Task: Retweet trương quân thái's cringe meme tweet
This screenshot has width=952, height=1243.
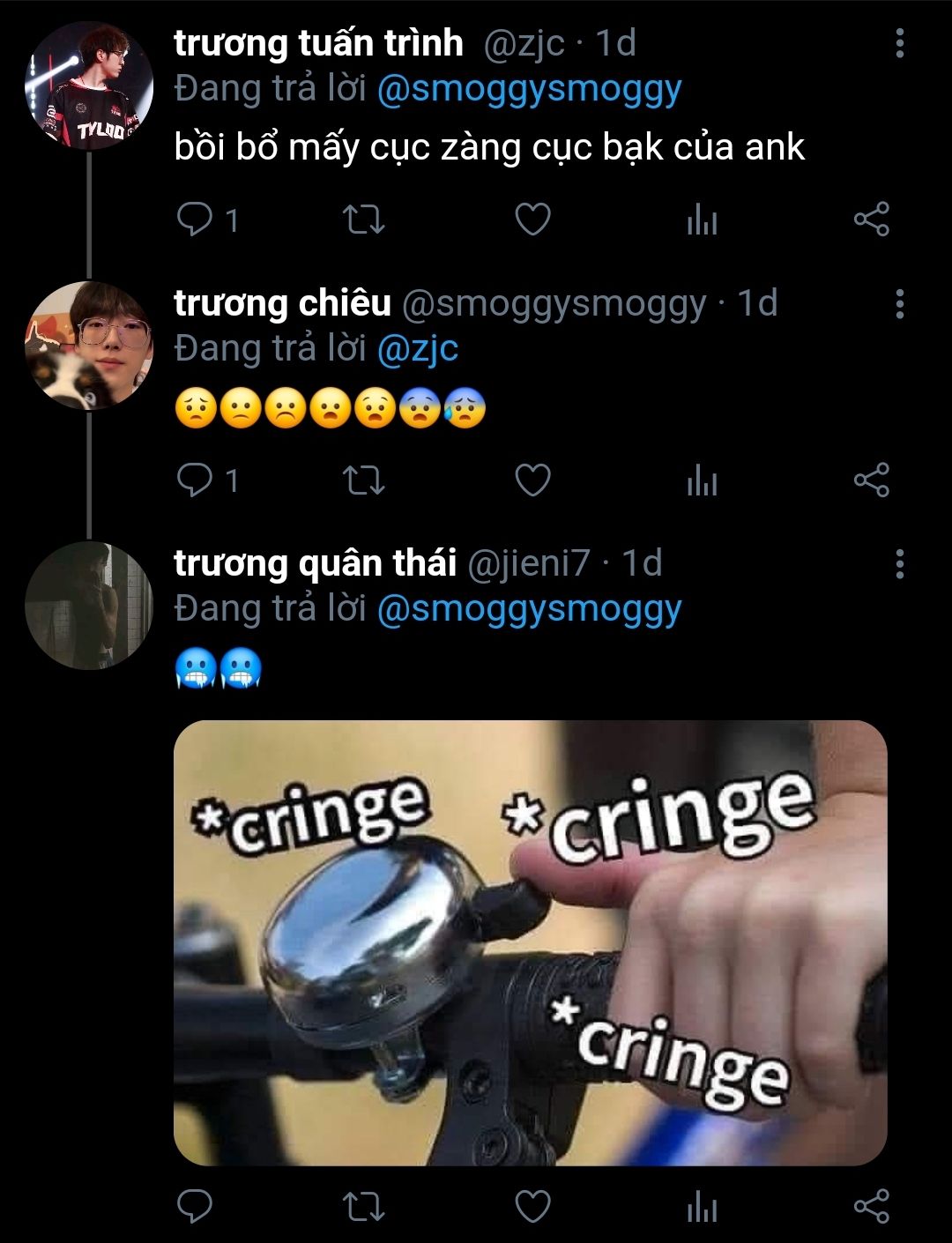Action: (363, 1206)
